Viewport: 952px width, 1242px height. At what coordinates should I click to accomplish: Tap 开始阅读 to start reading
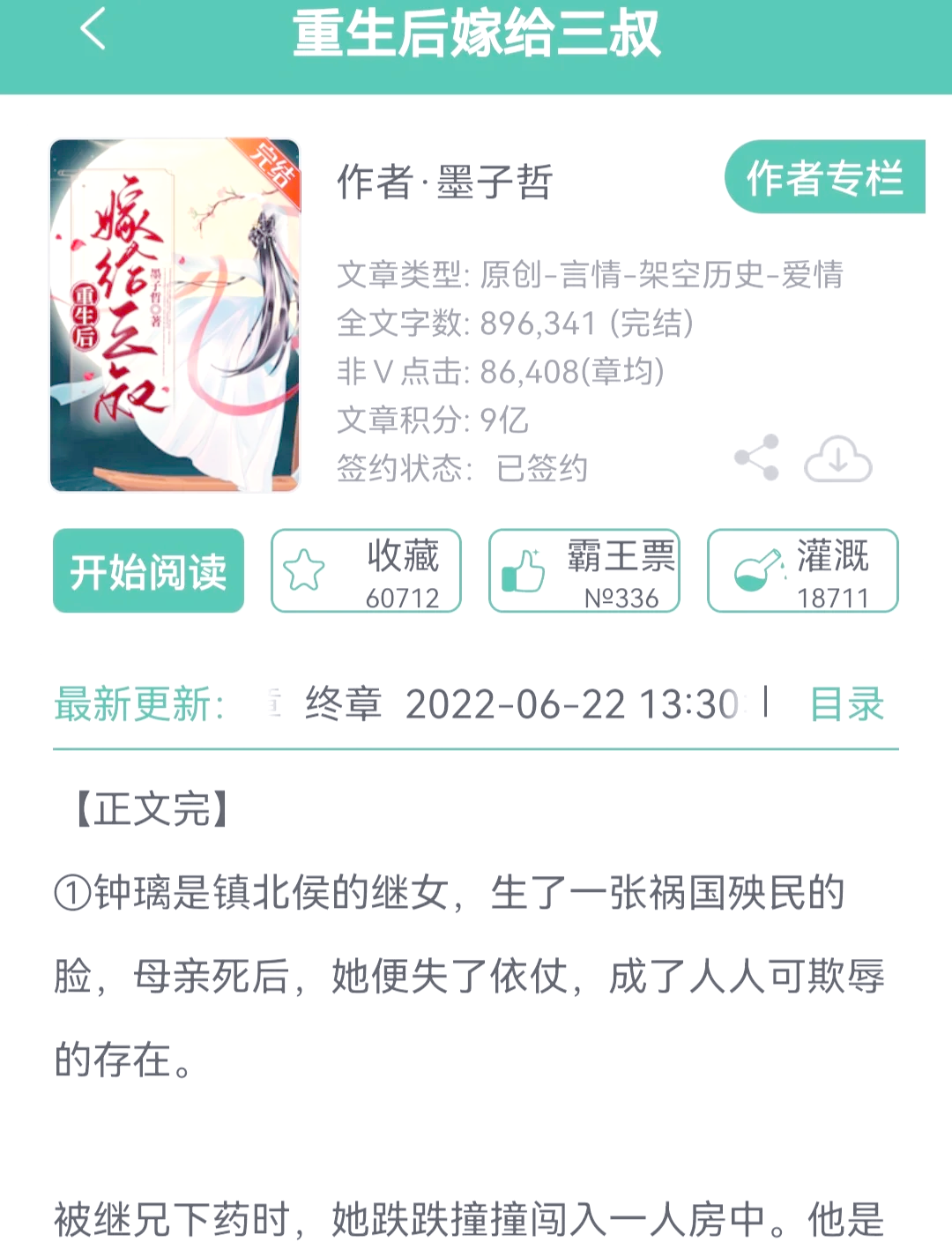pyautogui.click(x=148, y=571)
